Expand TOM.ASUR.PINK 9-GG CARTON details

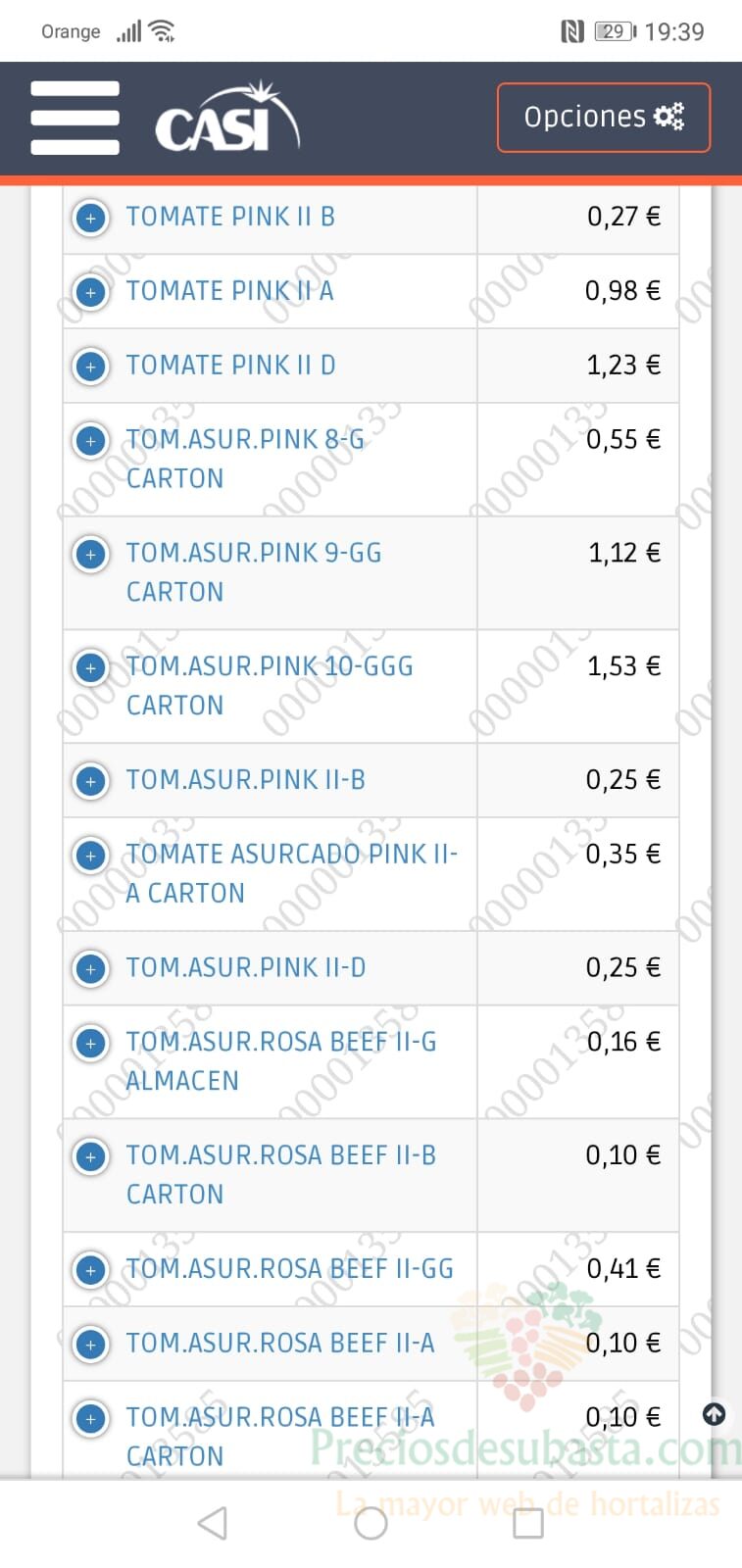pyautogui.click(x=91, y=555)
